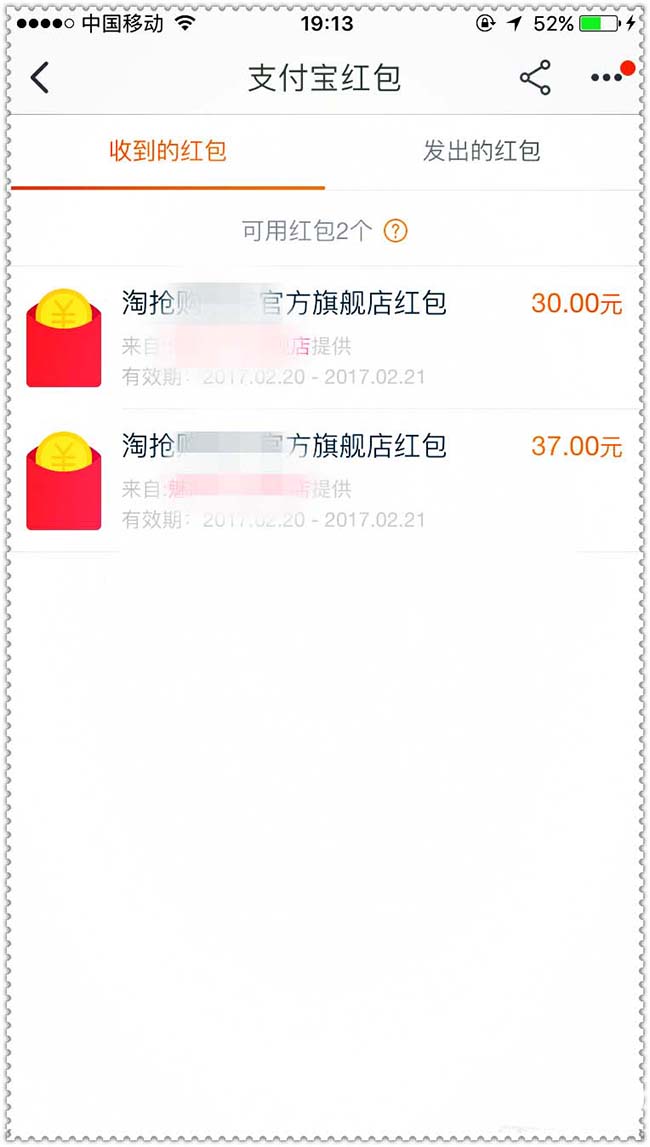Screen dimensions: 650x1147
Task: Go back from 支付宝红包 page
Action: point(39,78)
